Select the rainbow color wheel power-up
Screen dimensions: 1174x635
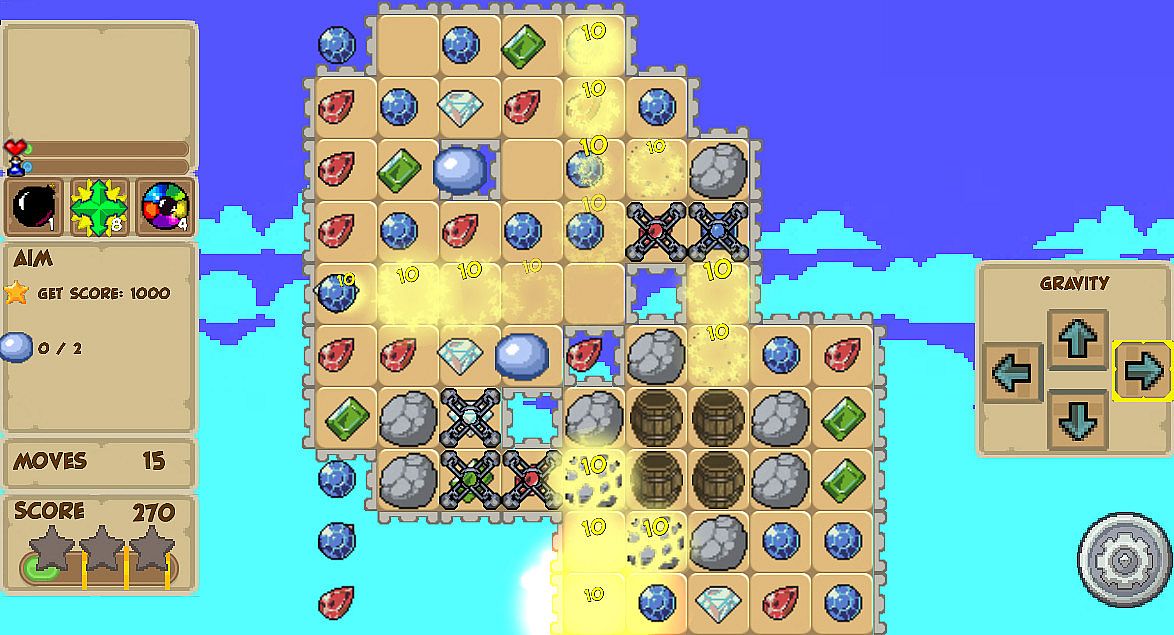pyautogui.click(x=164, y=207)
